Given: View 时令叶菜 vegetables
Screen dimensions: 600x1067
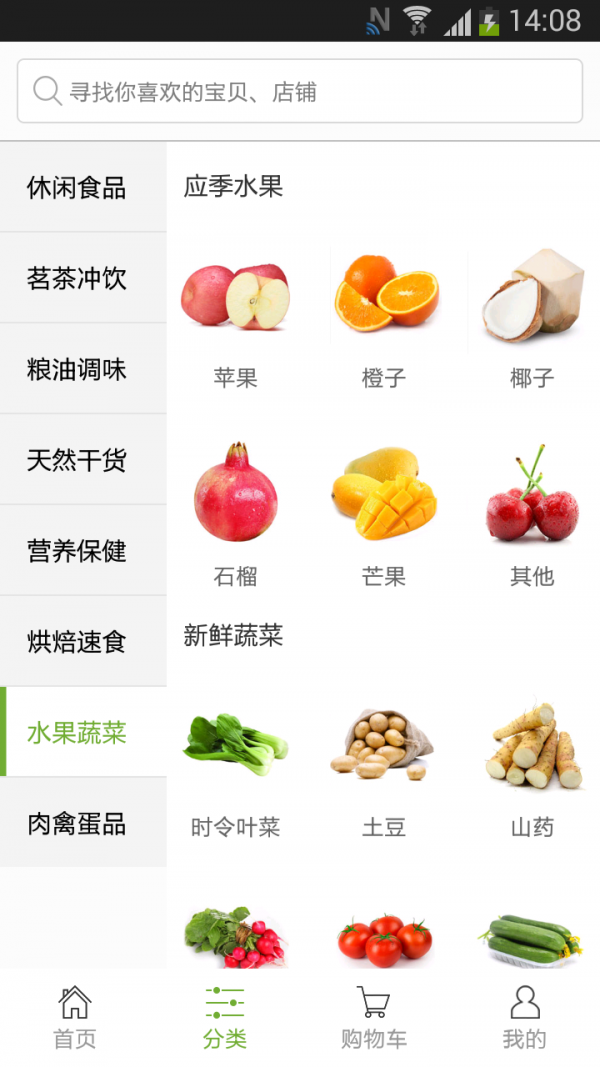Looking at the screenshot, I should [235, 765].
